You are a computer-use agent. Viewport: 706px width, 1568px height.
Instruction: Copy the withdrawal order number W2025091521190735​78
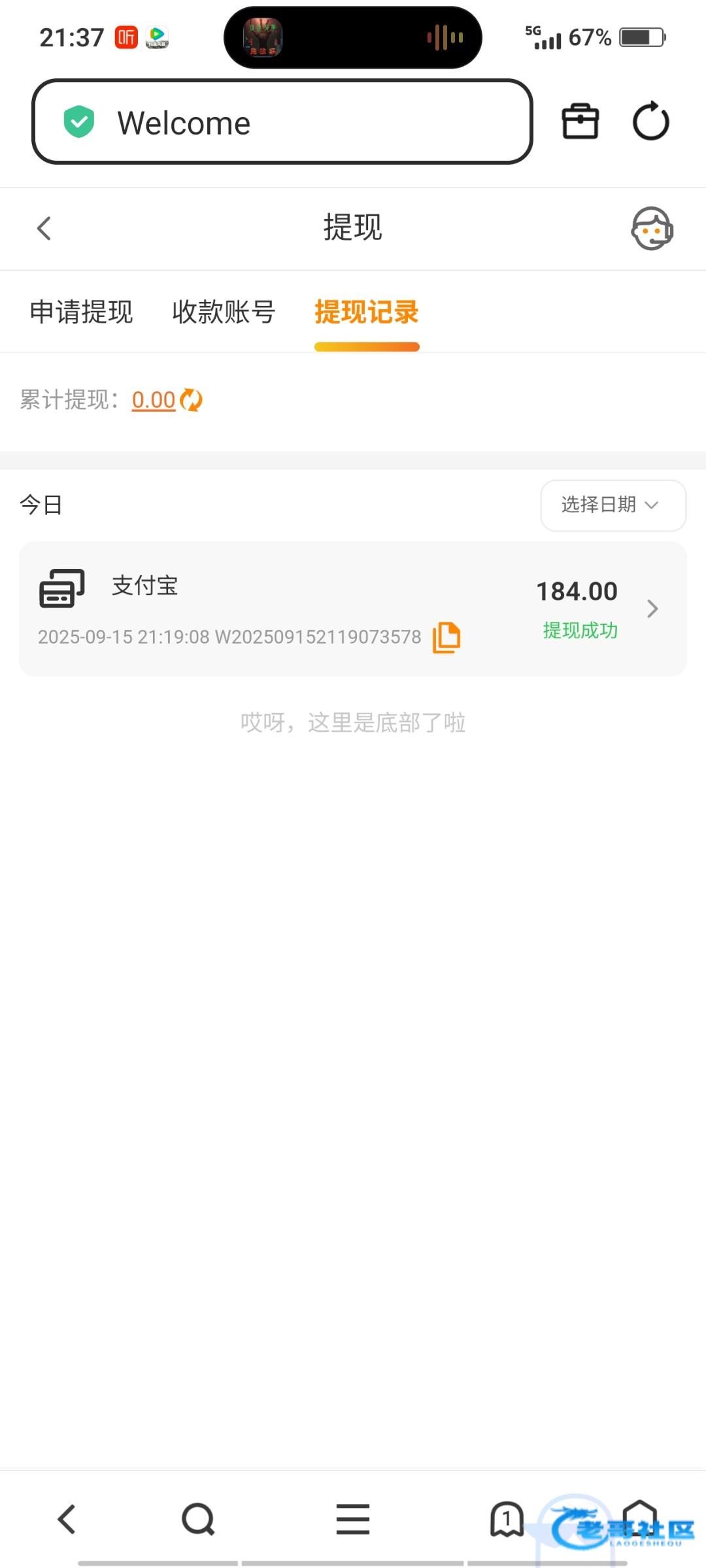pyautogui.click(x=446, y=637)
